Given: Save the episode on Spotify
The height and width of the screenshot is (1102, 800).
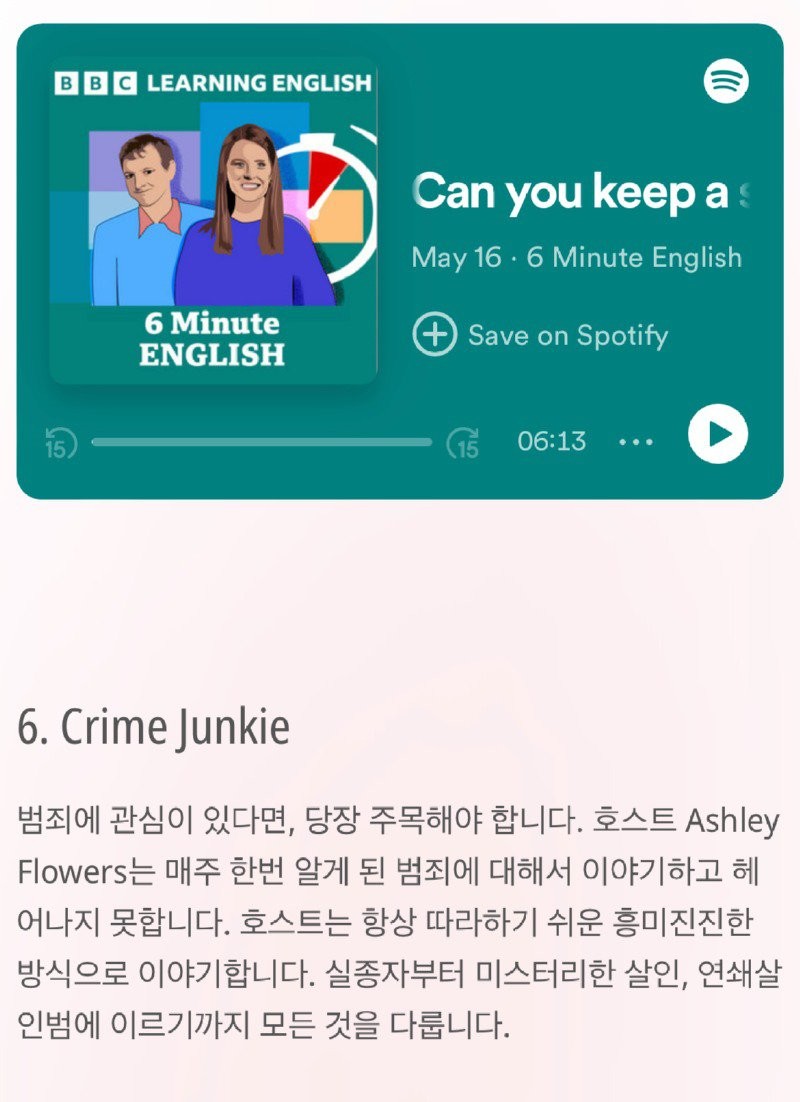Looking at the screenshot, I should click(x=540, y=335).
